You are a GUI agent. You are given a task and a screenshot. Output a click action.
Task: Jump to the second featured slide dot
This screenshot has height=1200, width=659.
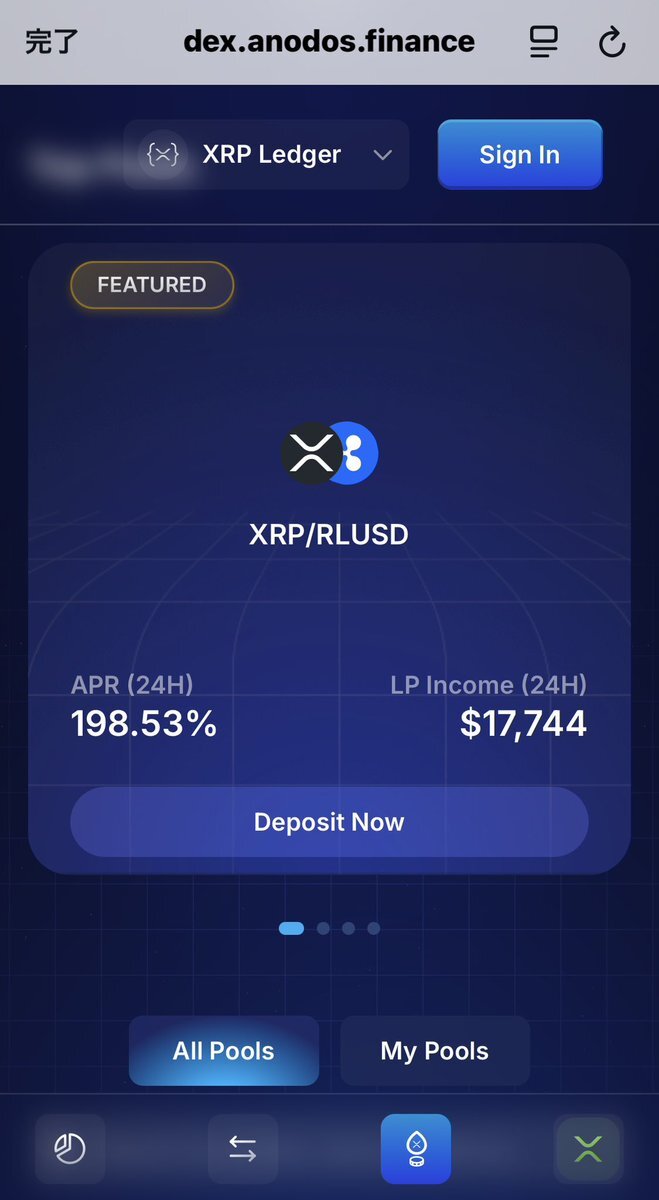click(323, 928)
